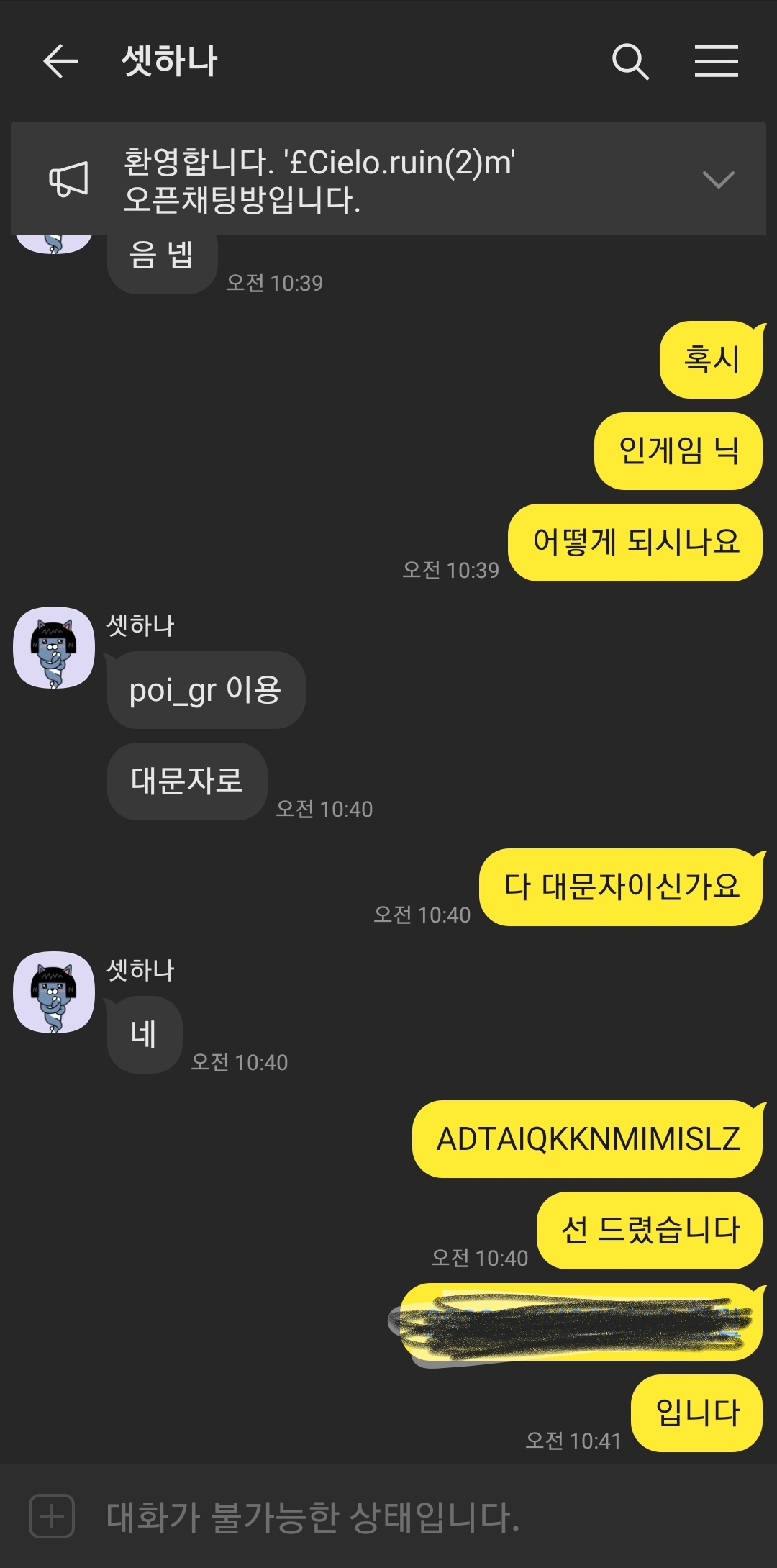Tap the plus attachment button

52,1516
